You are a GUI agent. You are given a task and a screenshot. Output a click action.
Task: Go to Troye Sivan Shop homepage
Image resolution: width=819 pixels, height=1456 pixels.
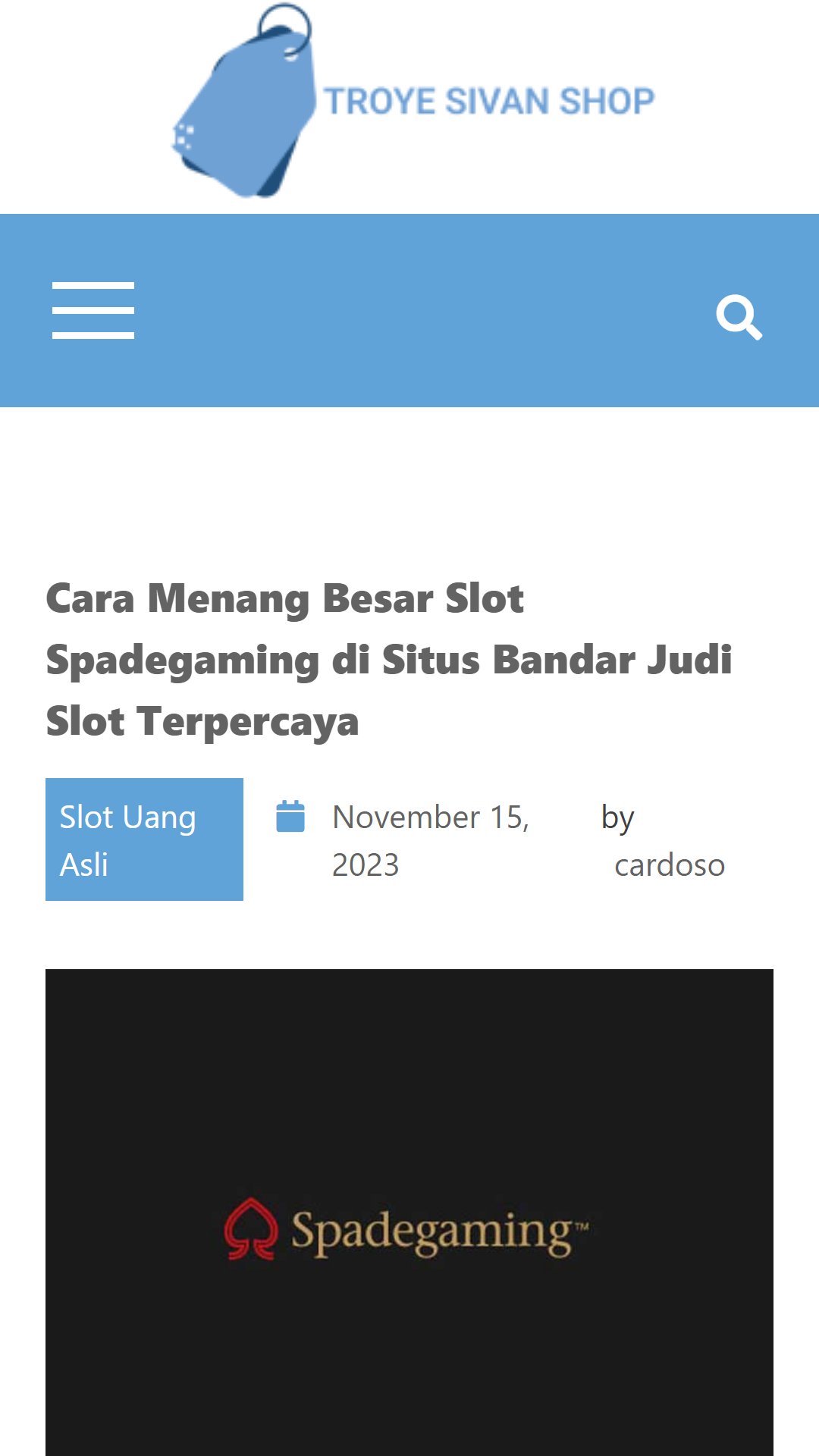coord(413,101)
